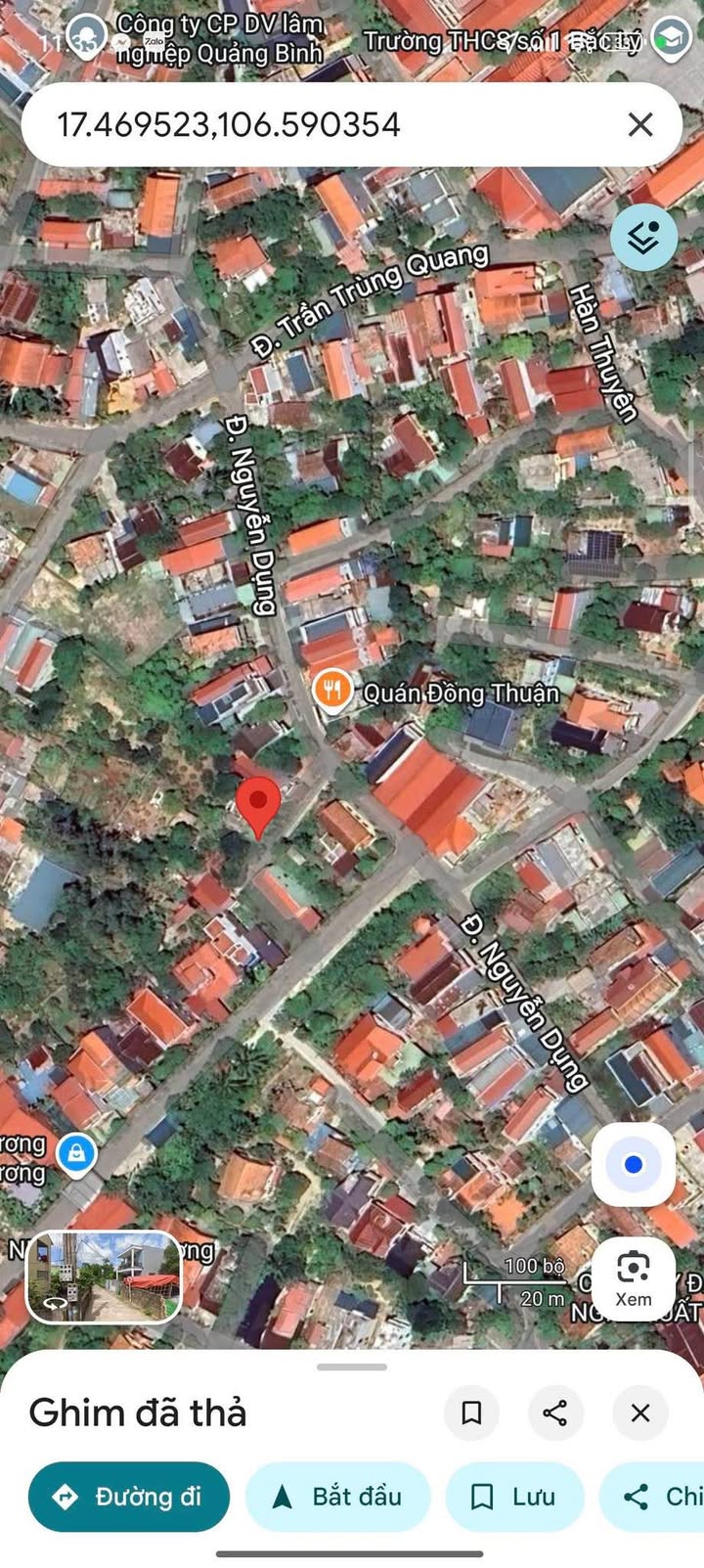Image resolution: width=704 pixels, height=1568 pixels.
Task: Save the place with the Lưu chip
Action: tap(514, 1497)
